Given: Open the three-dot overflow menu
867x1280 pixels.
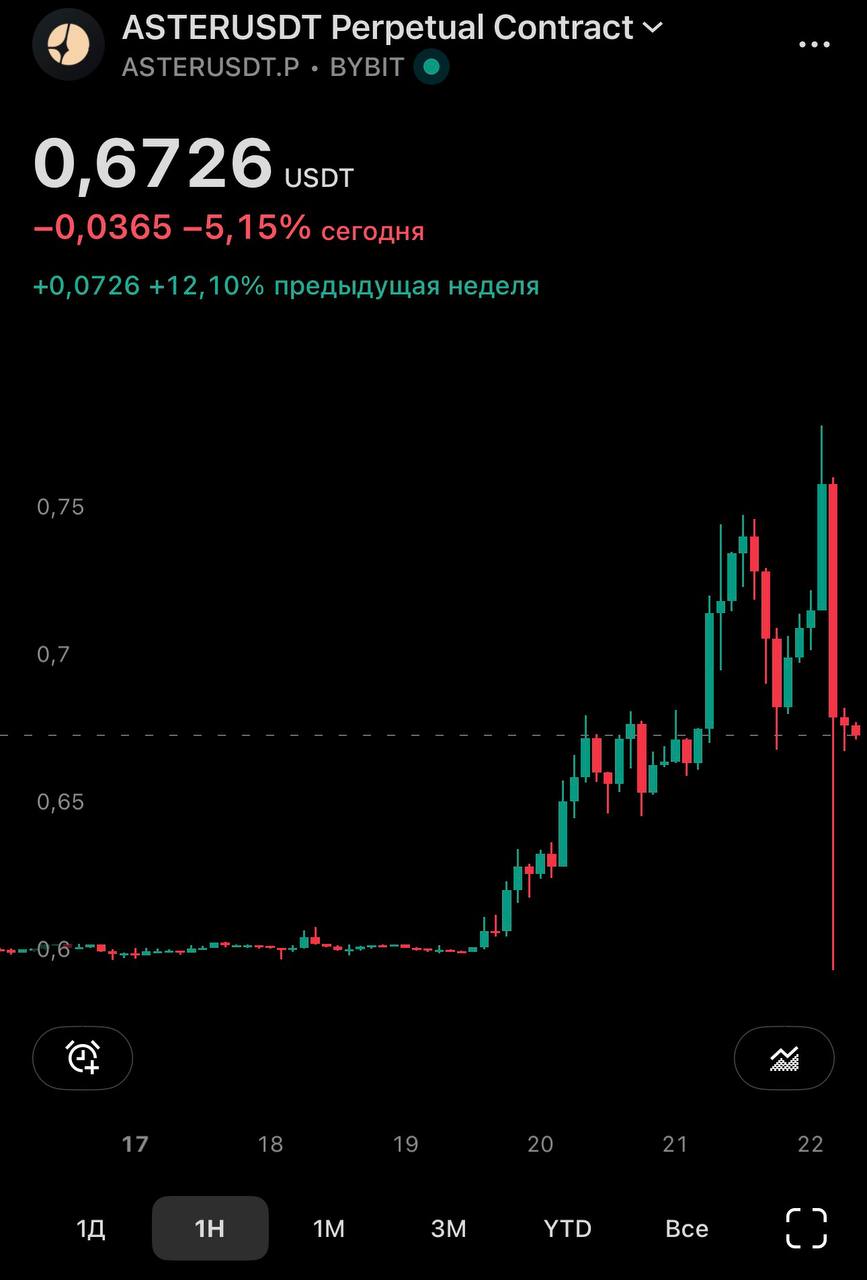Looking at the screenshot, I should (x=816, y=45).
